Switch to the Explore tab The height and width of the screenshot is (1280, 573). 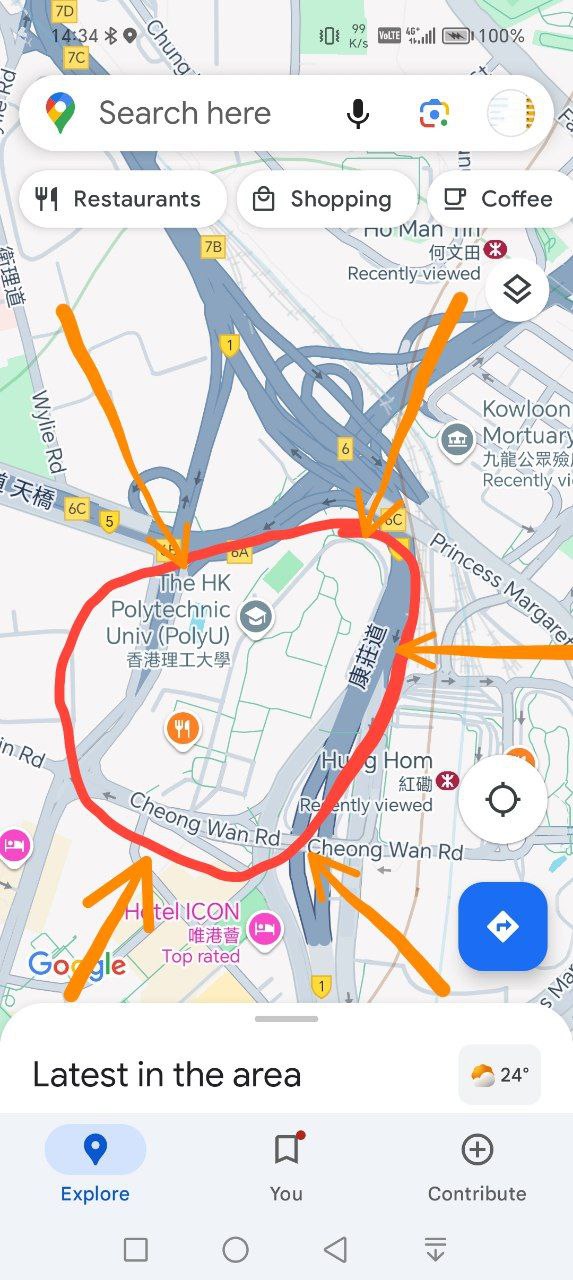(x=95, y=1164)
